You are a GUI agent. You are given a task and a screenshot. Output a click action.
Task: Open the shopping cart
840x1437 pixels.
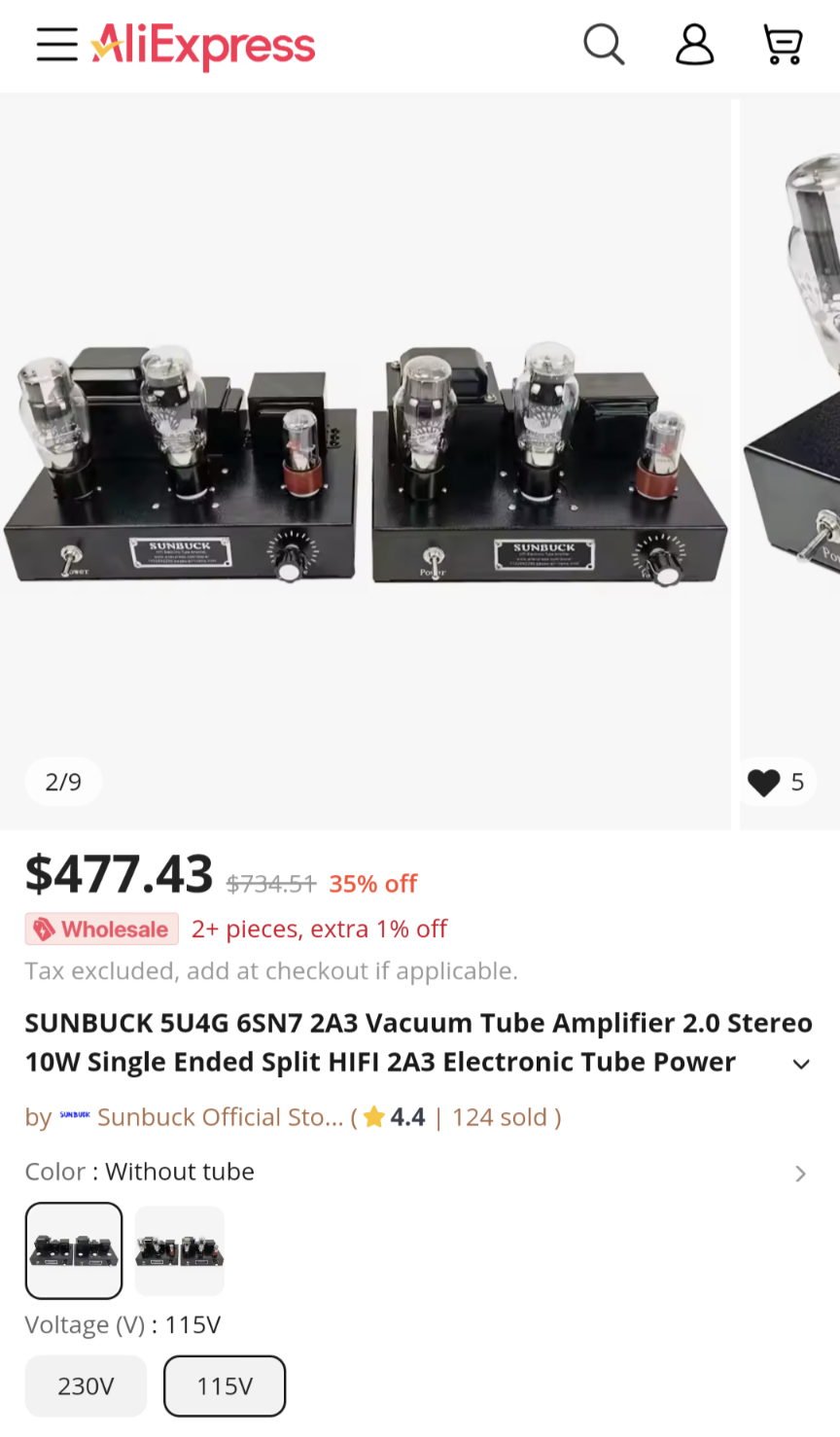783,45
